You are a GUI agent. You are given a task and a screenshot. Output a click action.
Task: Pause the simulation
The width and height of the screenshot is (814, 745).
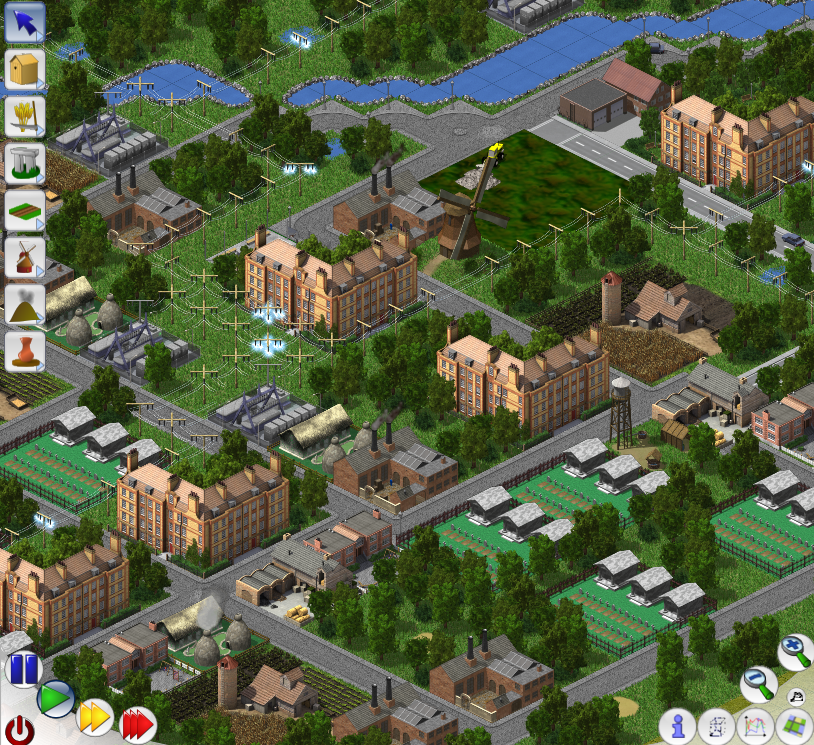click(x=22, y=668)
